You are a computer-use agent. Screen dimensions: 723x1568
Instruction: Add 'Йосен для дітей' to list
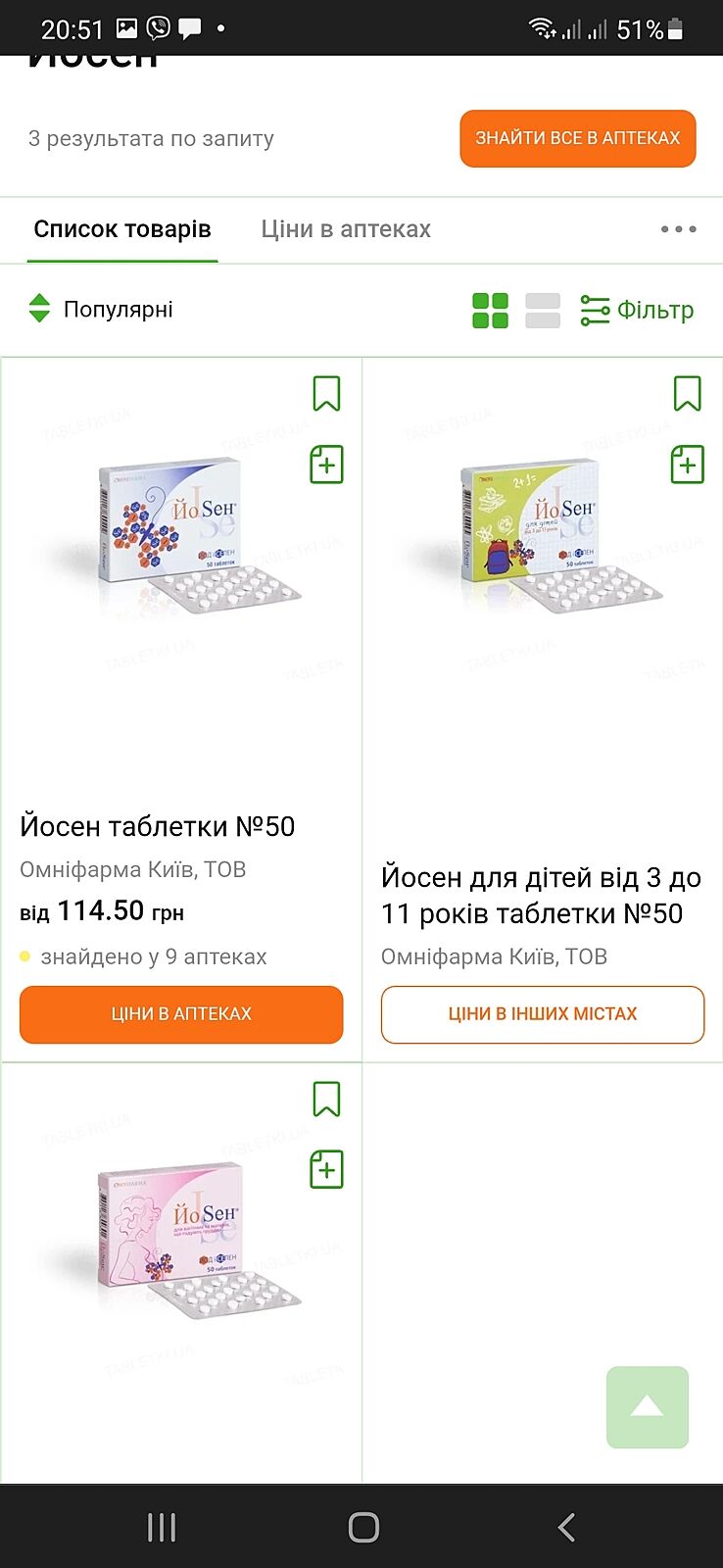(687, 465)
